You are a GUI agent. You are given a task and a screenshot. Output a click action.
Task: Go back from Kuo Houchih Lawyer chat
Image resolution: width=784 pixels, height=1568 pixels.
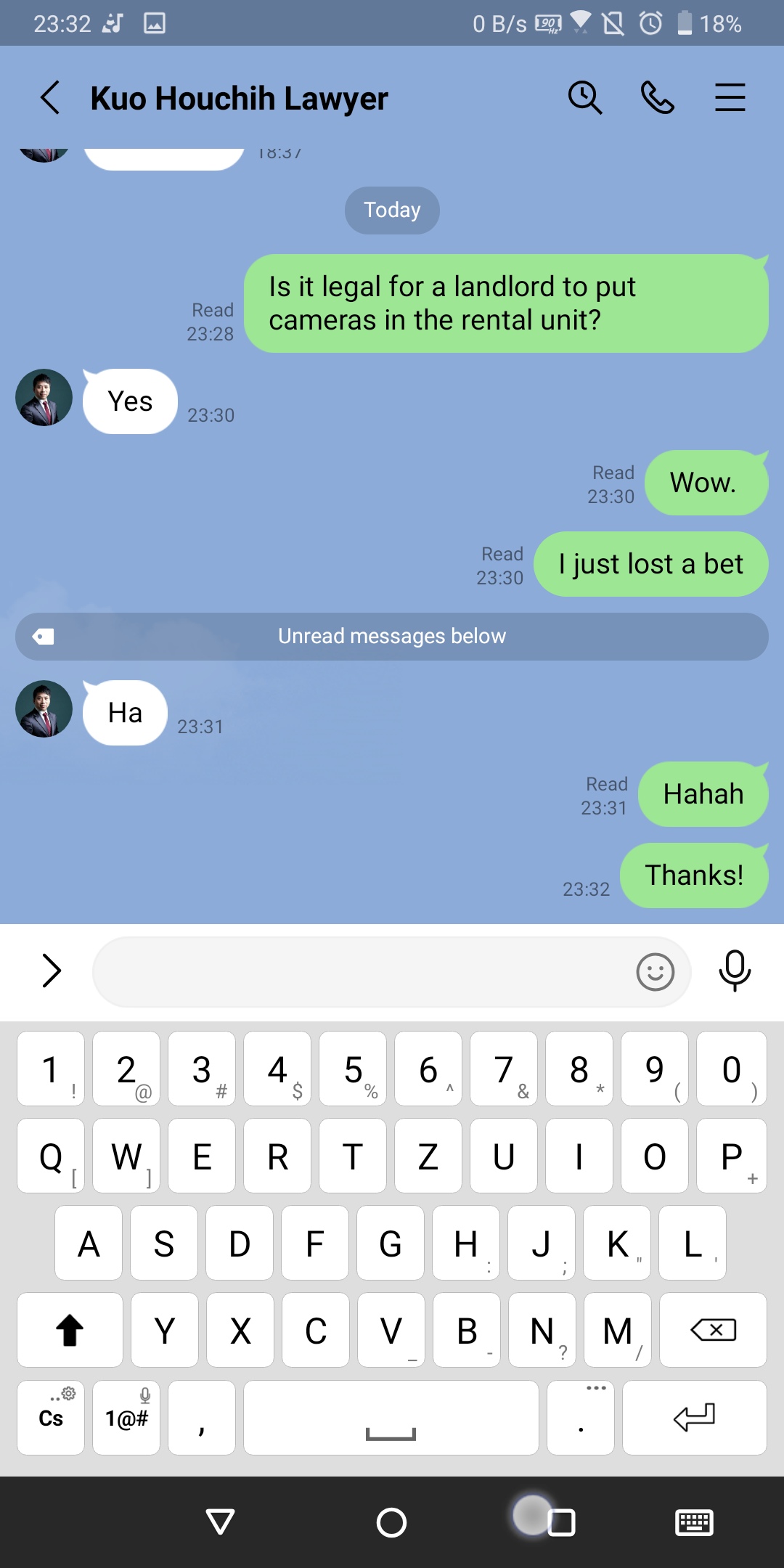coord(50,97)
